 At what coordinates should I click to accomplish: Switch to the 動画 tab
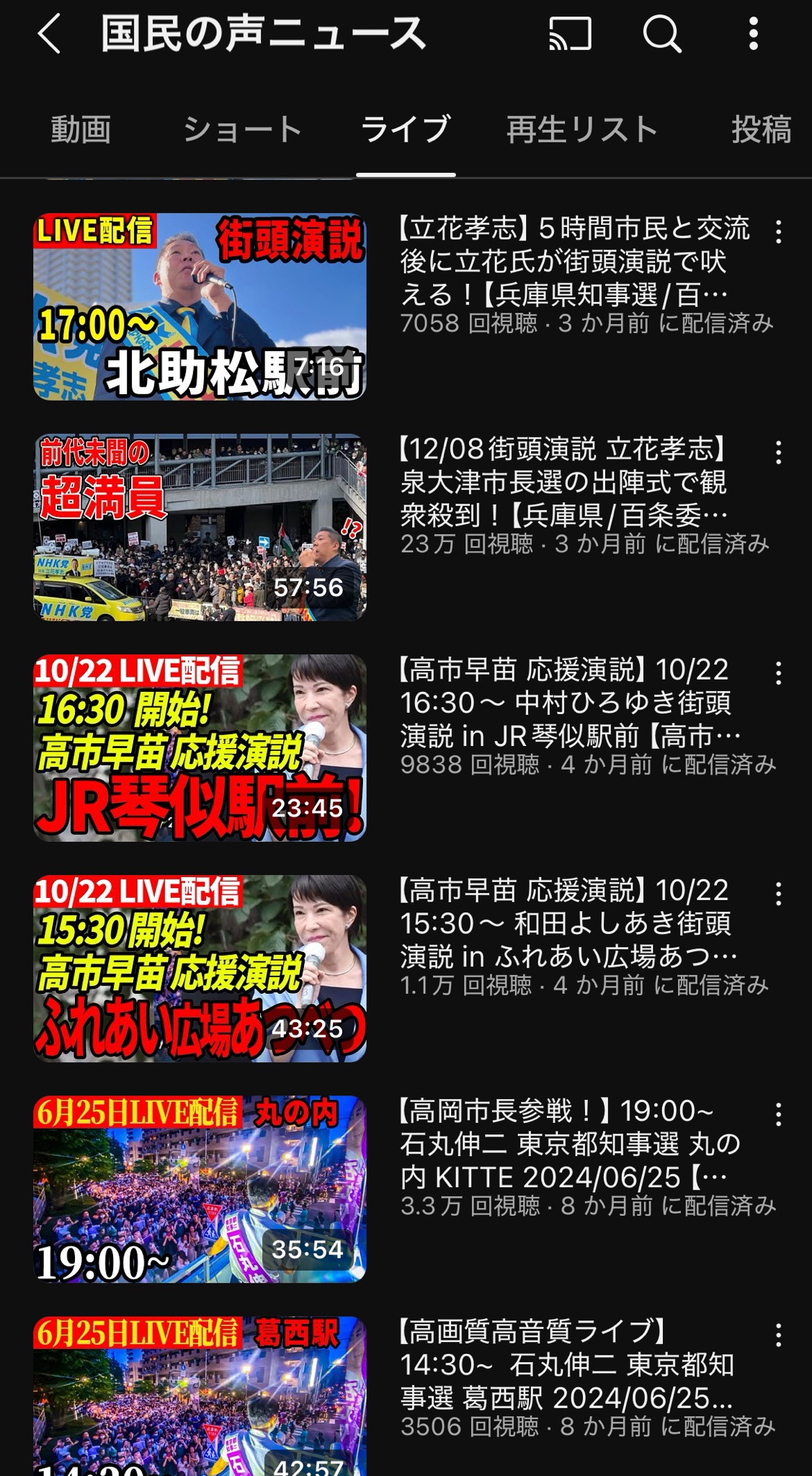point(81,130)
